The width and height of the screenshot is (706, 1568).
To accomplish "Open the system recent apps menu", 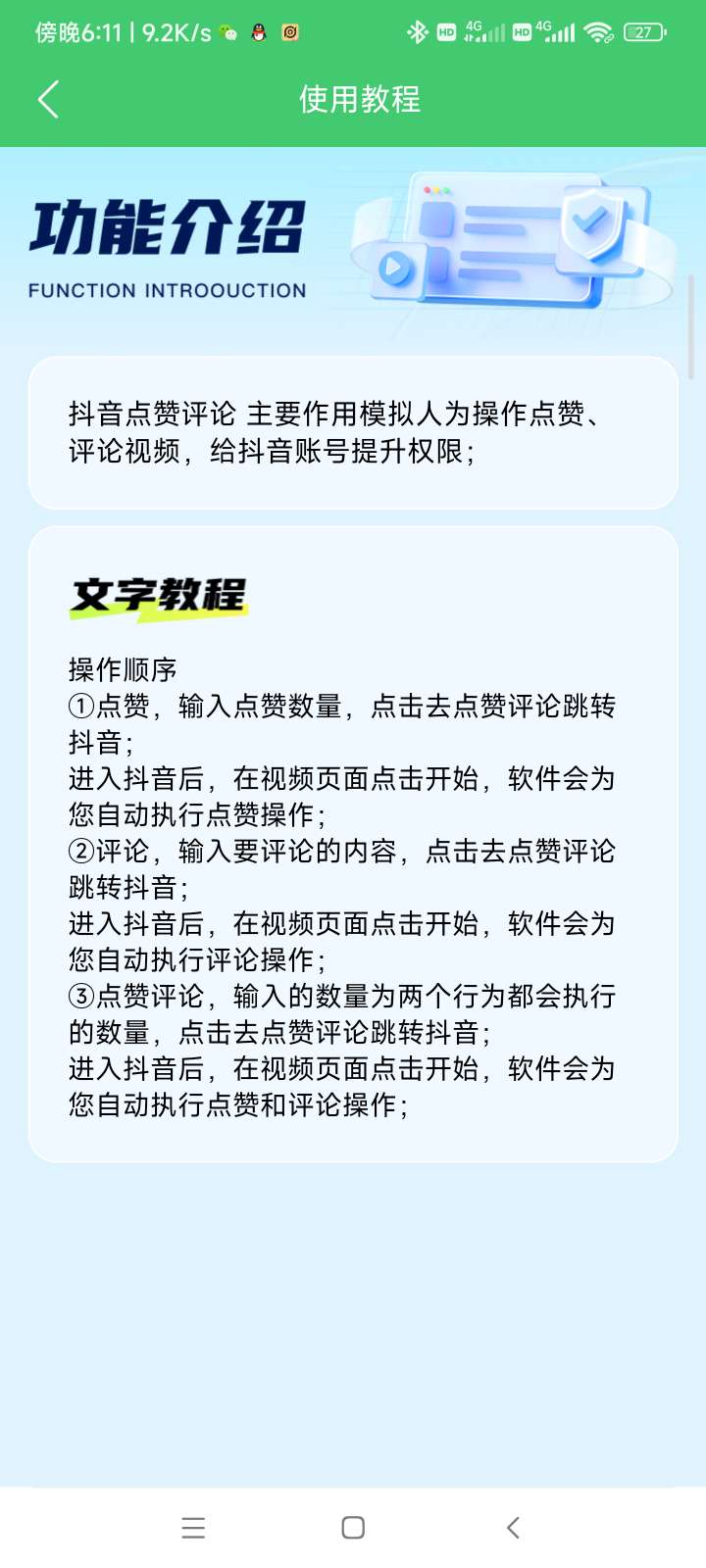I will point(193,1527).
